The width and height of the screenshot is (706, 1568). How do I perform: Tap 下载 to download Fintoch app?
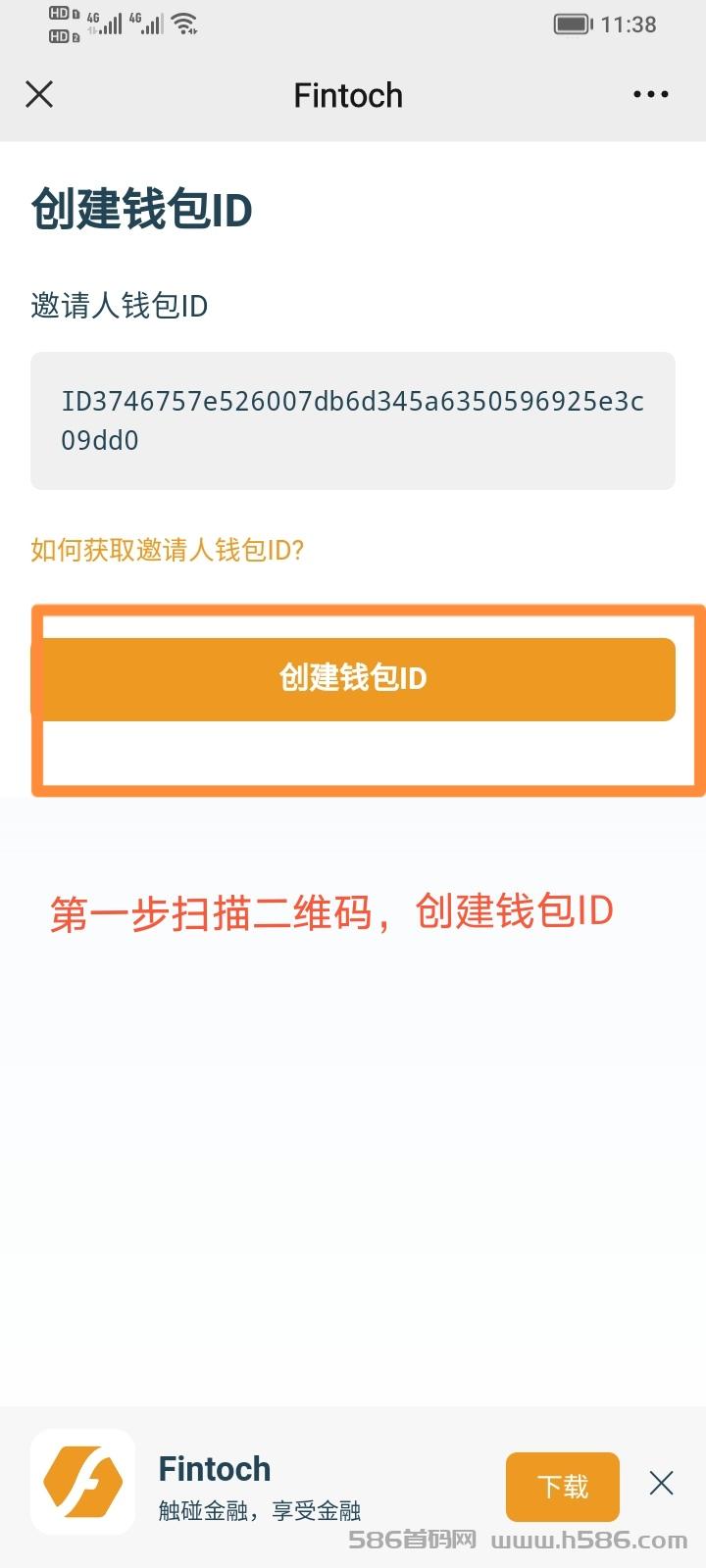coord(563,1487)
